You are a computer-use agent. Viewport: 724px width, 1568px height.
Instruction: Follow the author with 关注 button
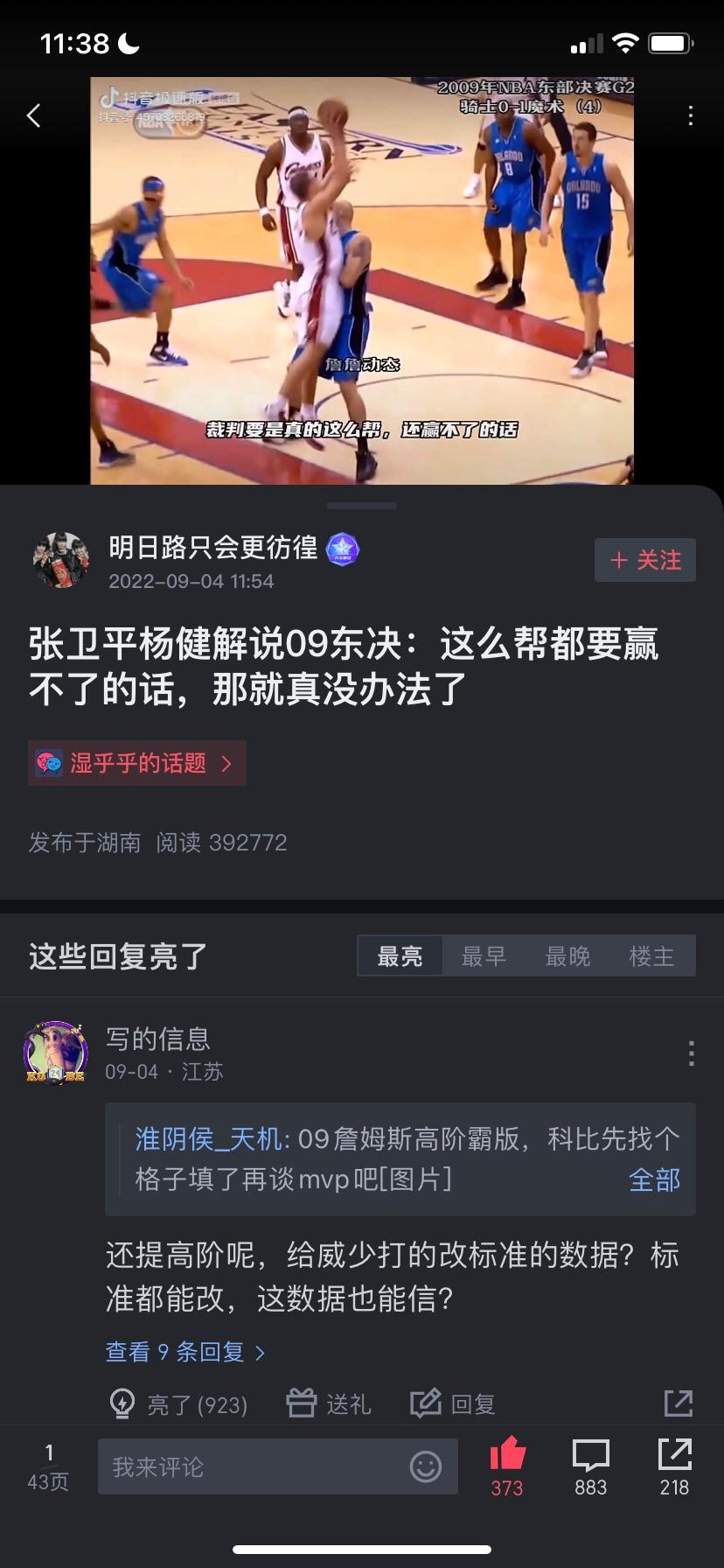click(645, 560)
